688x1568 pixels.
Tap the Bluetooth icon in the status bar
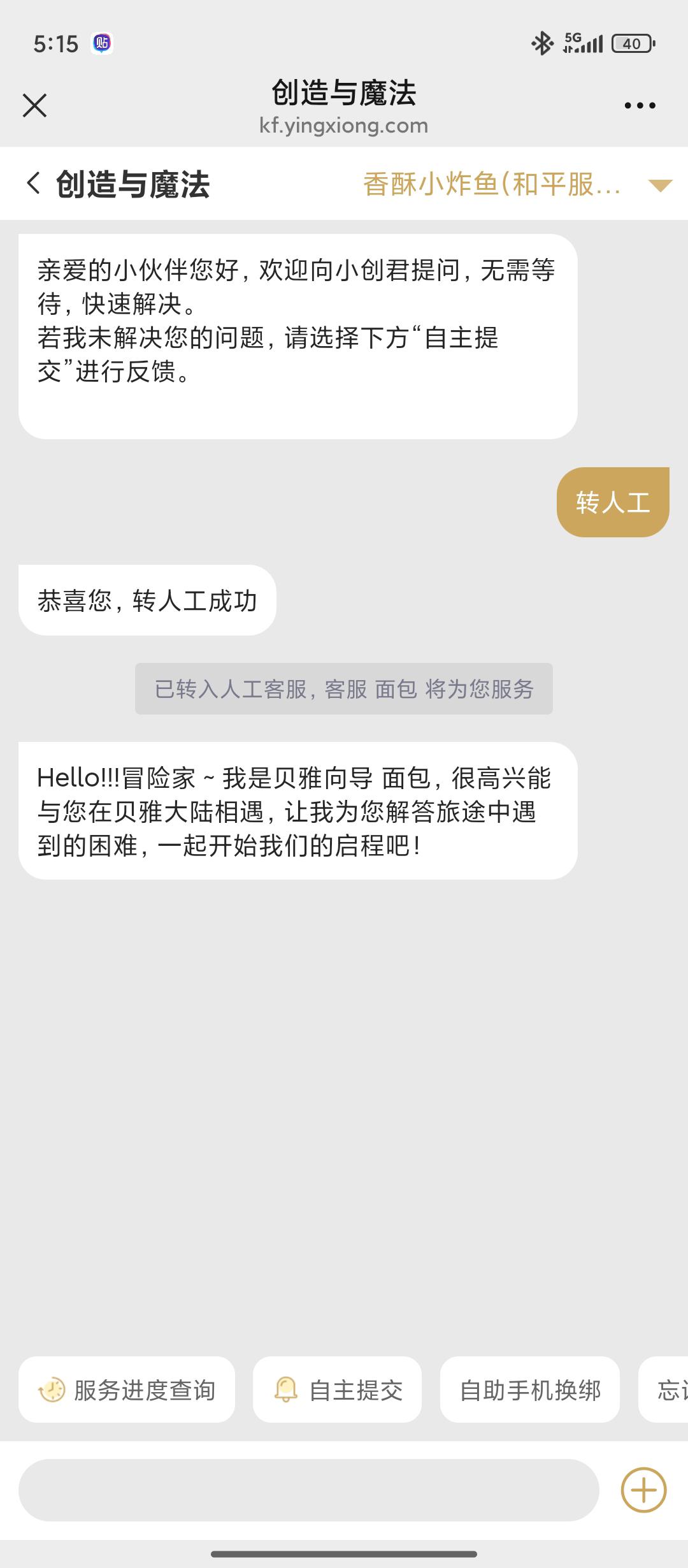point(542,43)
